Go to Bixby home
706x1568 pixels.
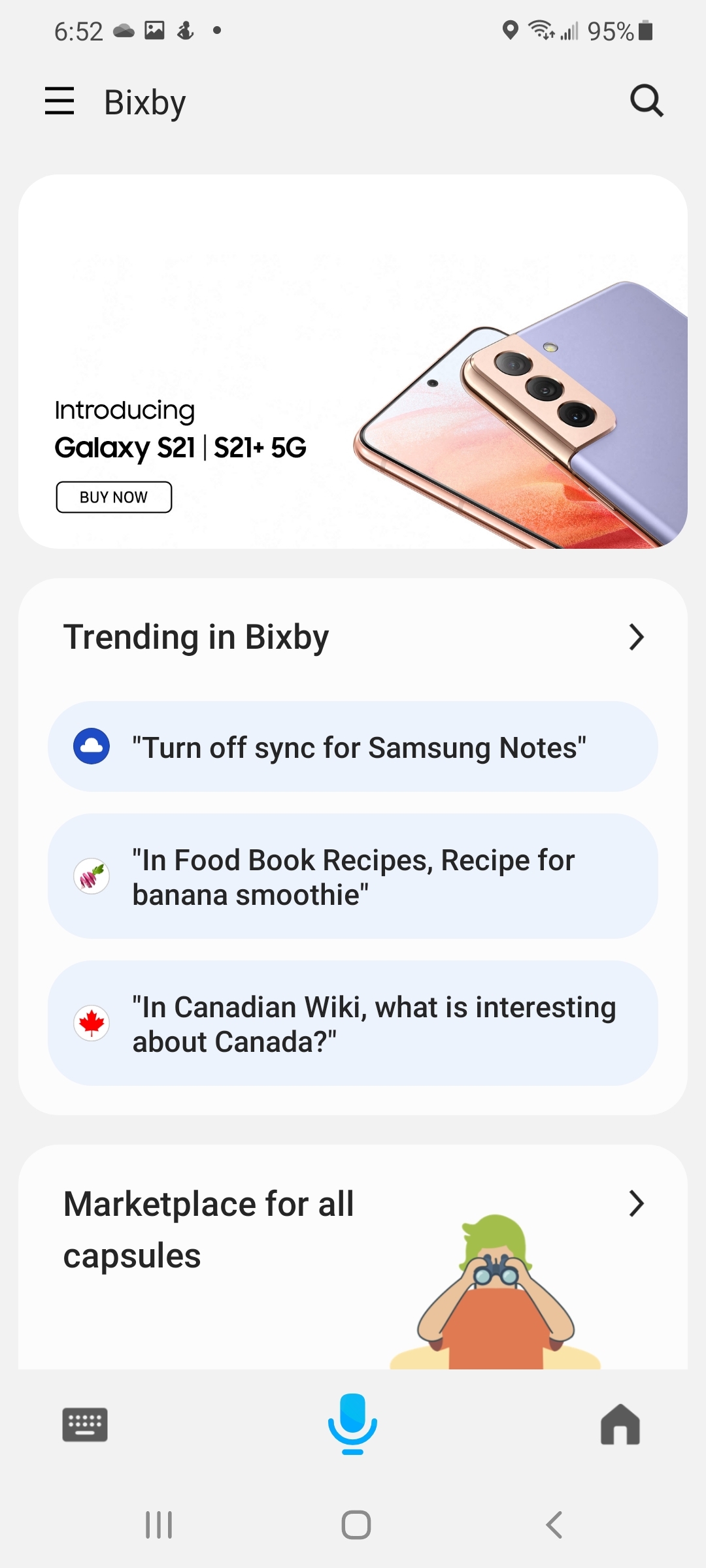620,1424
